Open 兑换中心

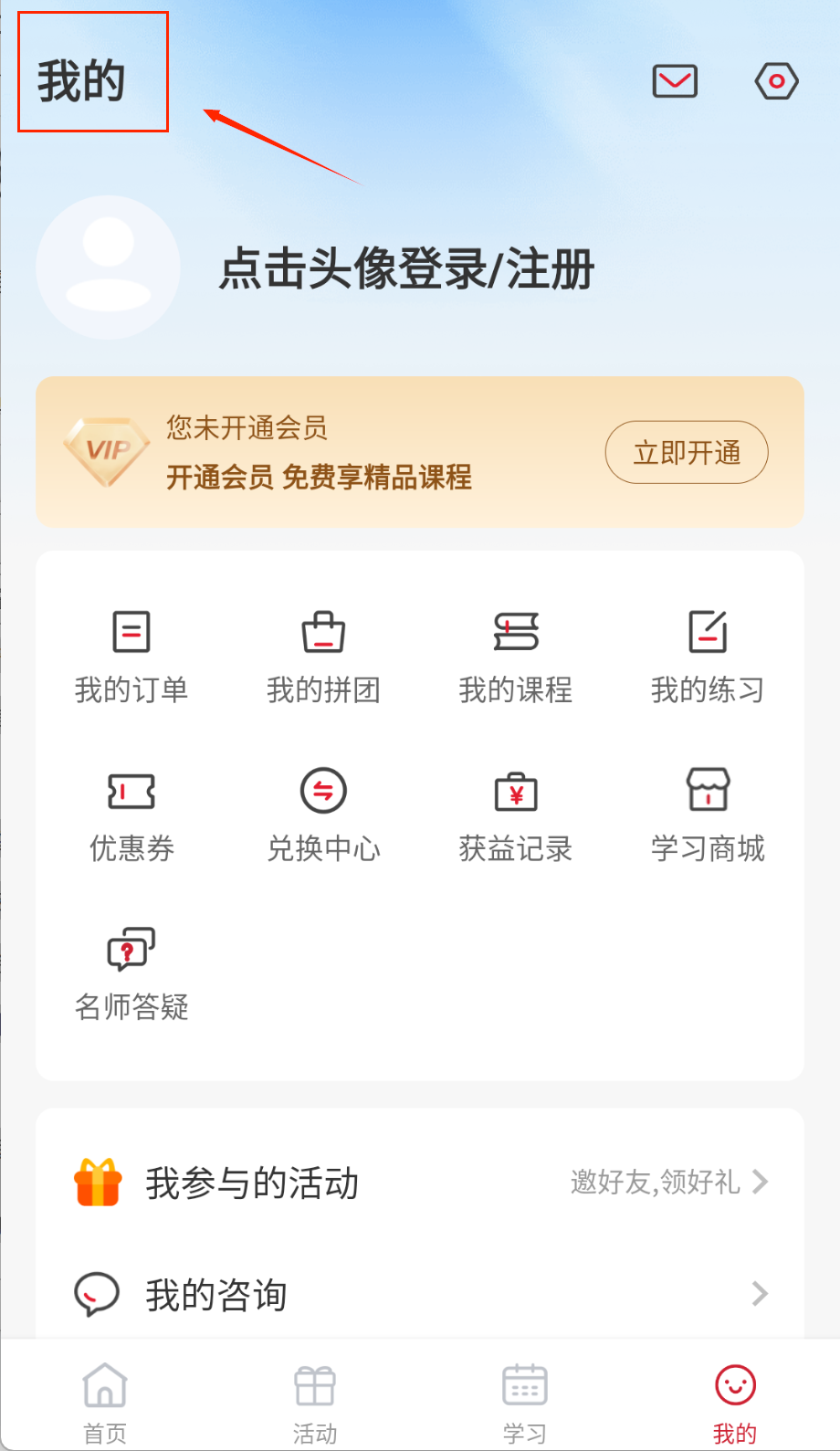(323, 815)
